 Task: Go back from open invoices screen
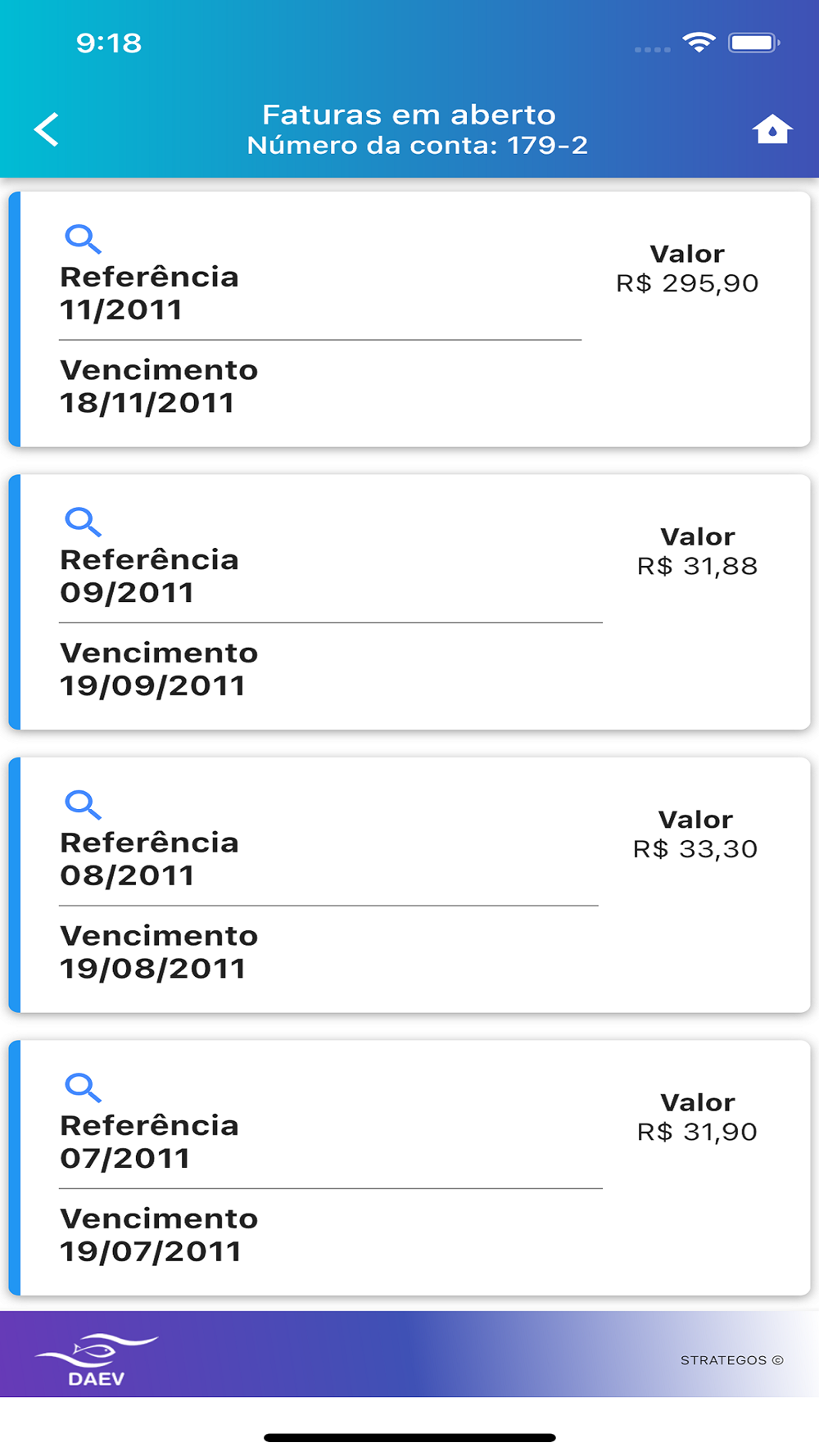(x=47, y=129)
